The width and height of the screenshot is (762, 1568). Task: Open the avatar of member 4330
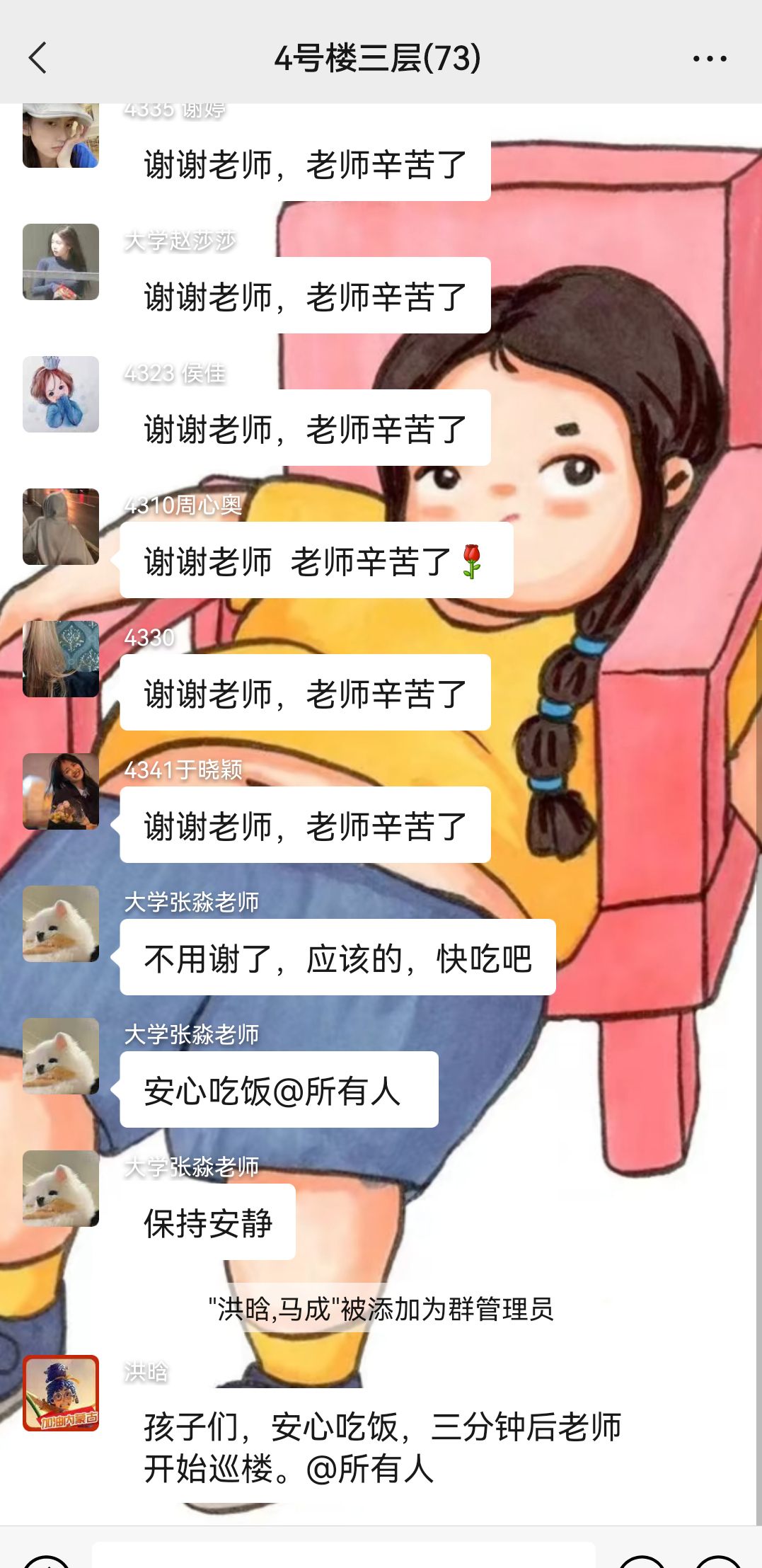pos(61,659)
